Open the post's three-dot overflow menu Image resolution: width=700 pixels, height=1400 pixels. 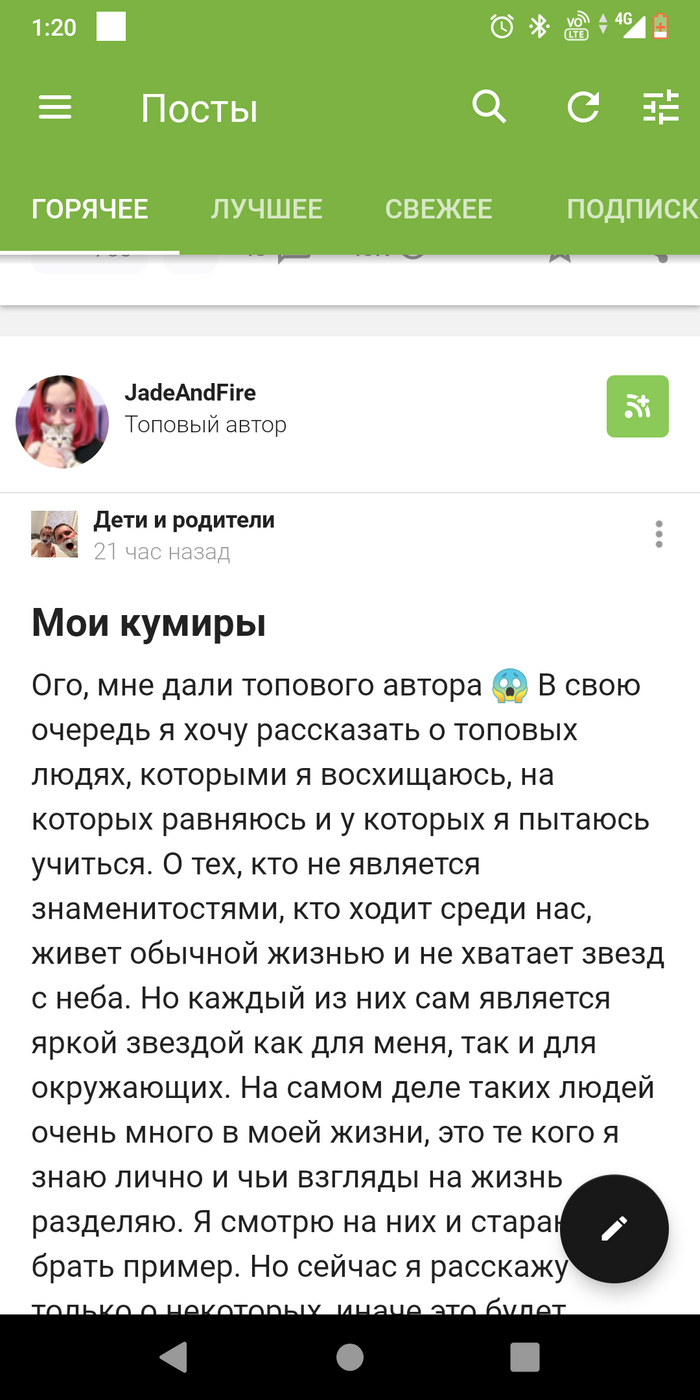click(x=658, y=534)
